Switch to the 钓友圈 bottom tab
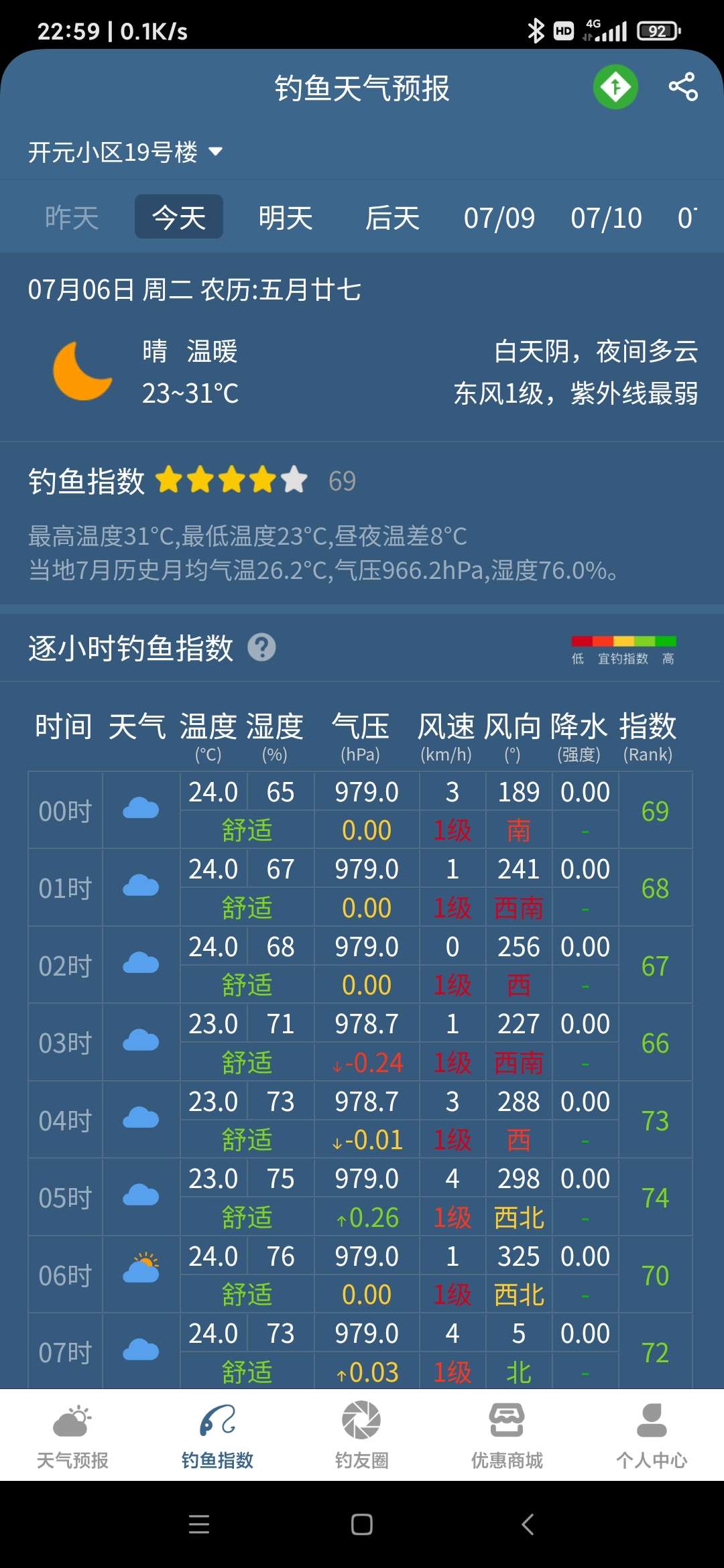The width and height of the screenshot is (724, 1568). 362,1435
